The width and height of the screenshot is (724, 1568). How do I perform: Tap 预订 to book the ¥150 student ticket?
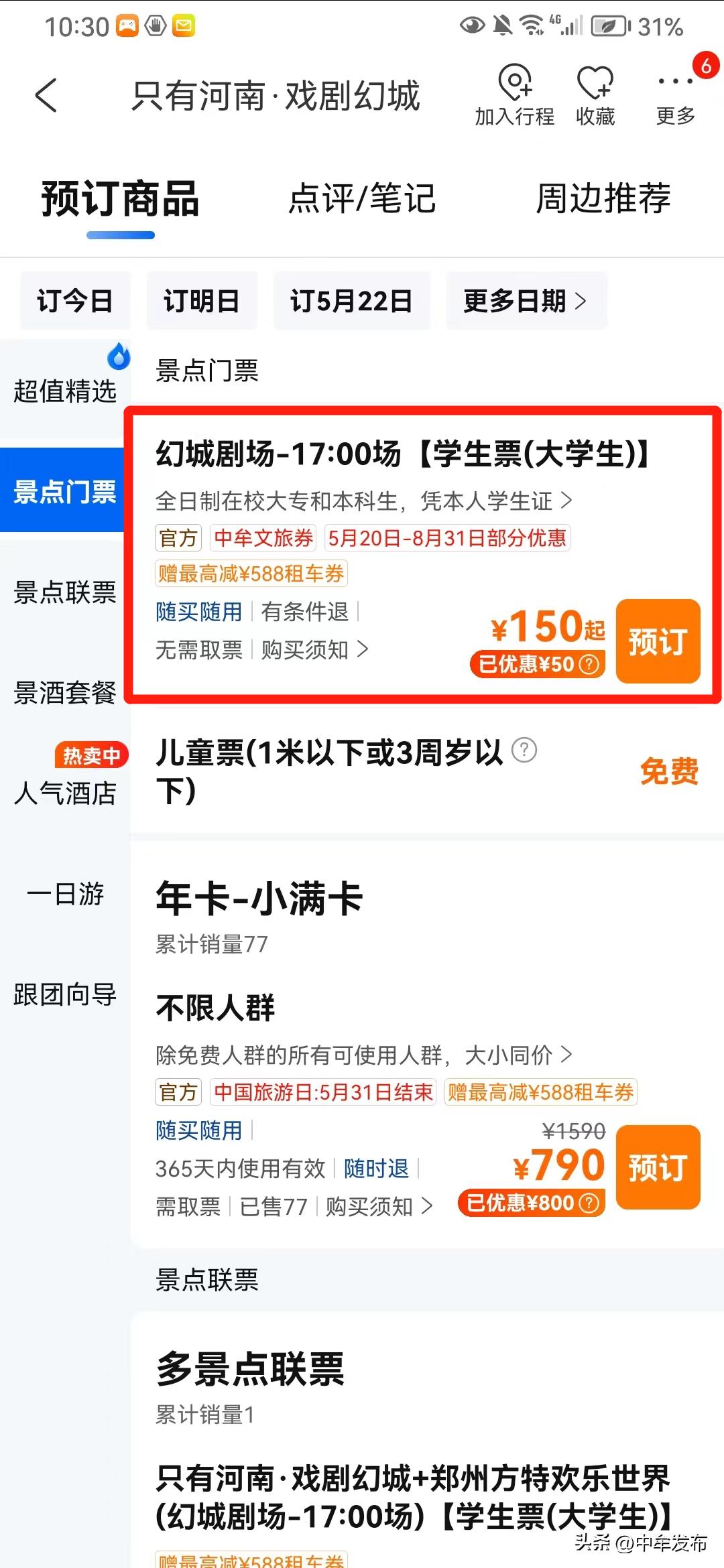(657, 641)
